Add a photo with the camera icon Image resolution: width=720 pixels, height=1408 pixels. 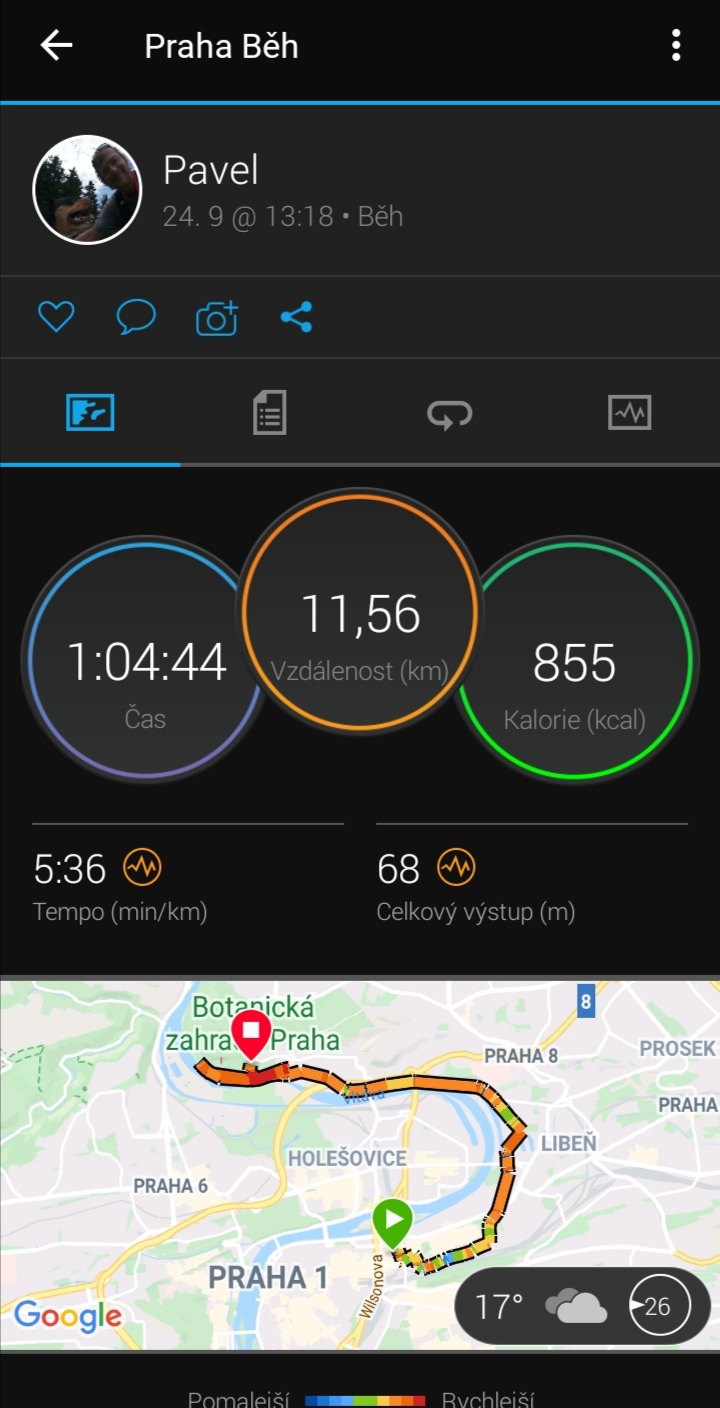coord(217,318)
